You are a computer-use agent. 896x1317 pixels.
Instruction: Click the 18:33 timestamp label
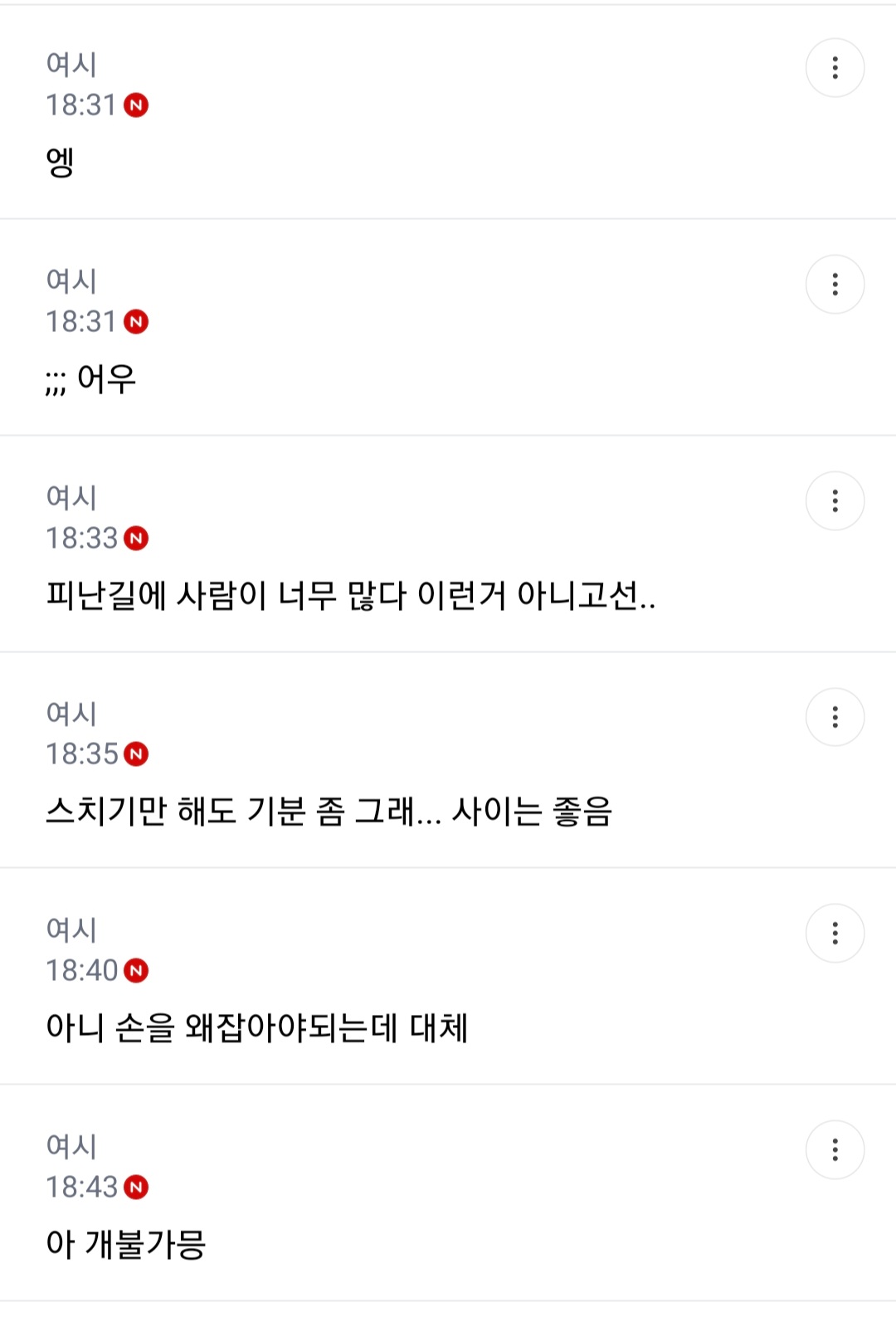click(81, 538)
